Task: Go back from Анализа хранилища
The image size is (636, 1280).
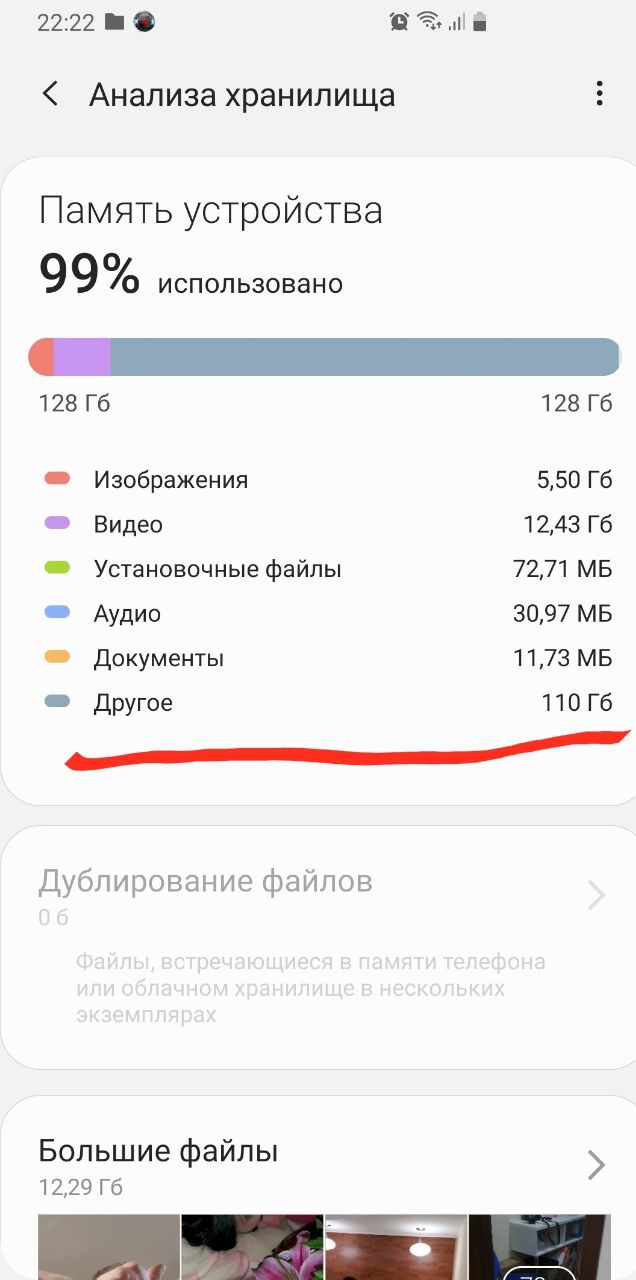Action: tap(50, 95)
